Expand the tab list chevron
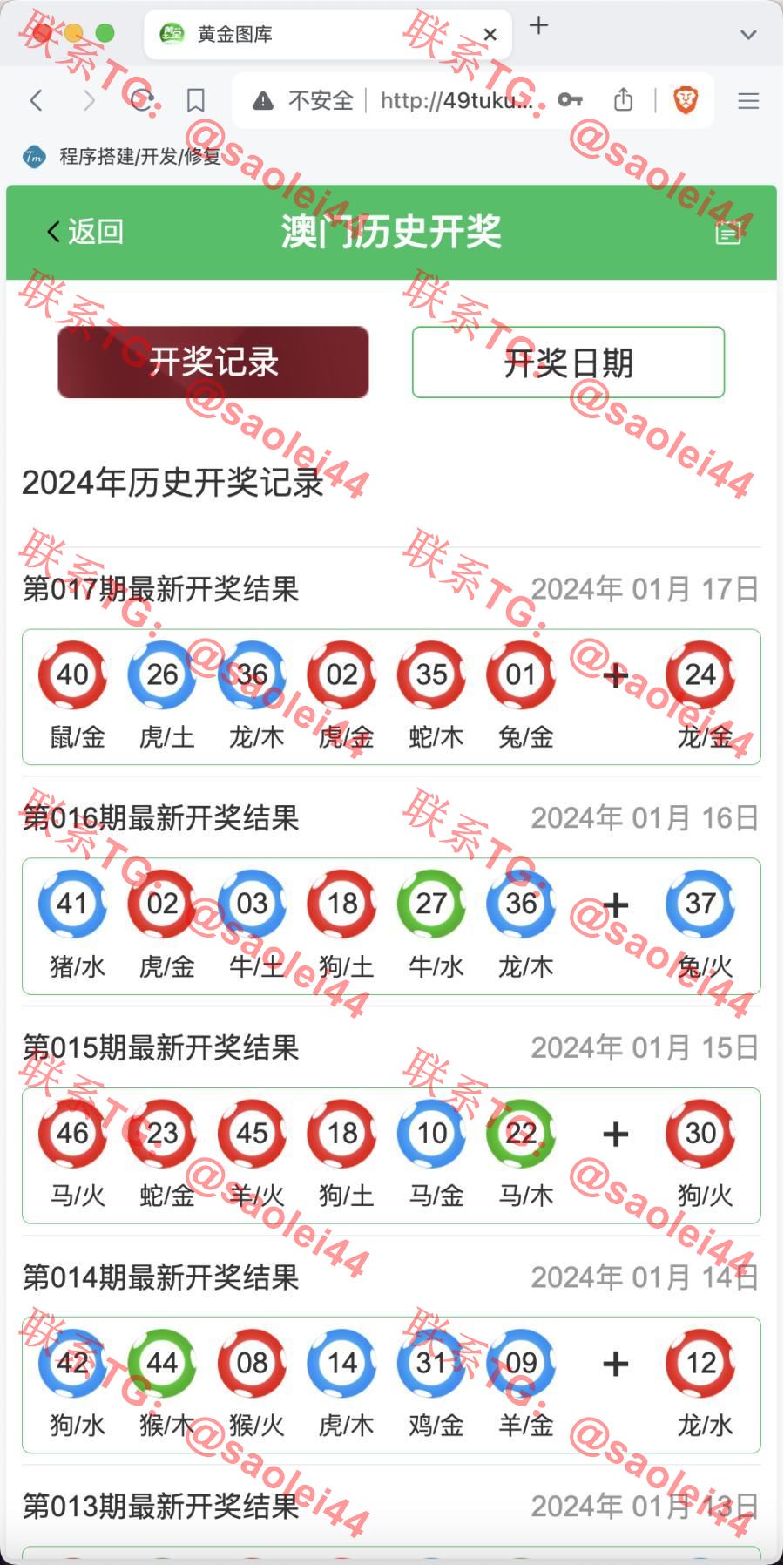Viewport: 784px width, 1565px height. tap(748, 35)
